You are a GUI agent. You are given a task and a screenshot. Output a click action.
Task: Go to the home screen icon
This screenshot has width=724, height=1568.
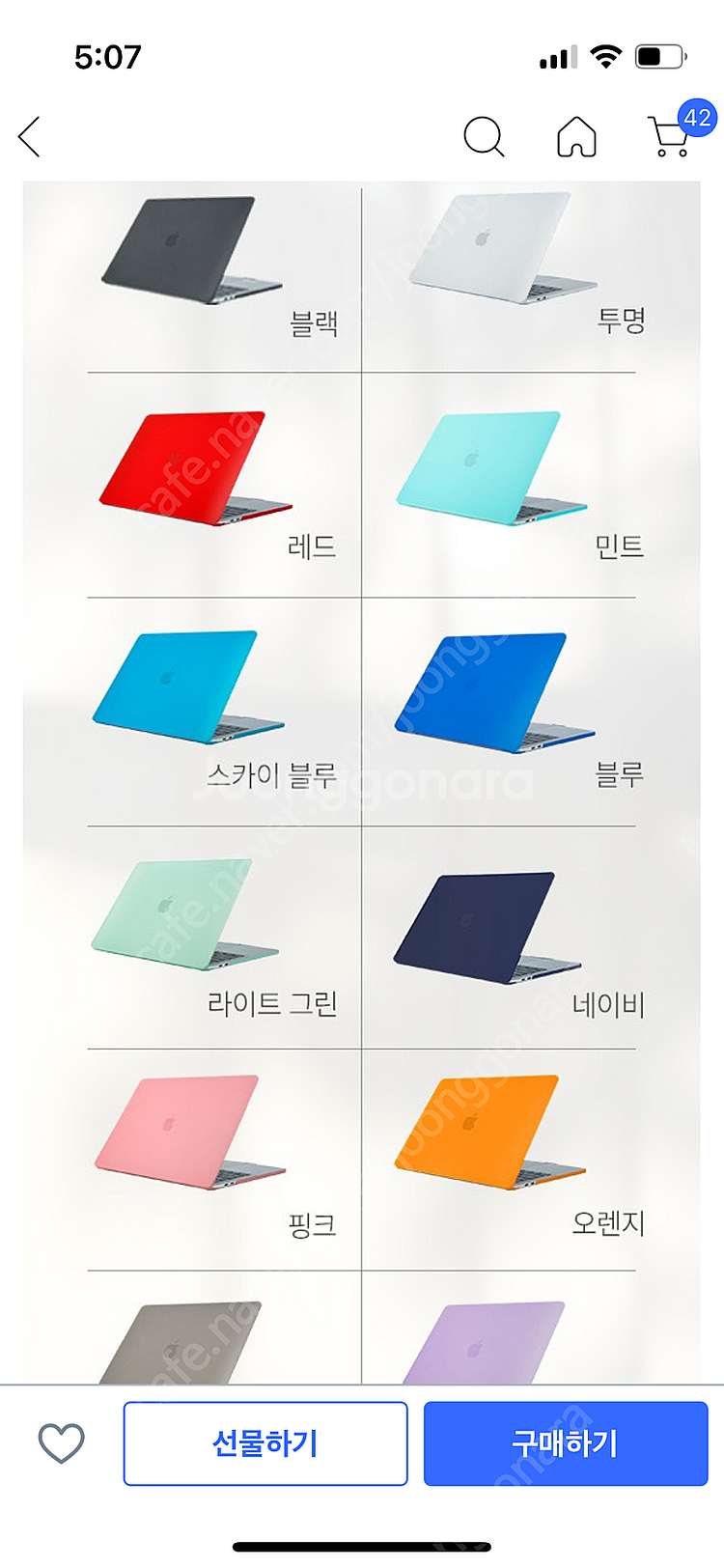(576, 137)
